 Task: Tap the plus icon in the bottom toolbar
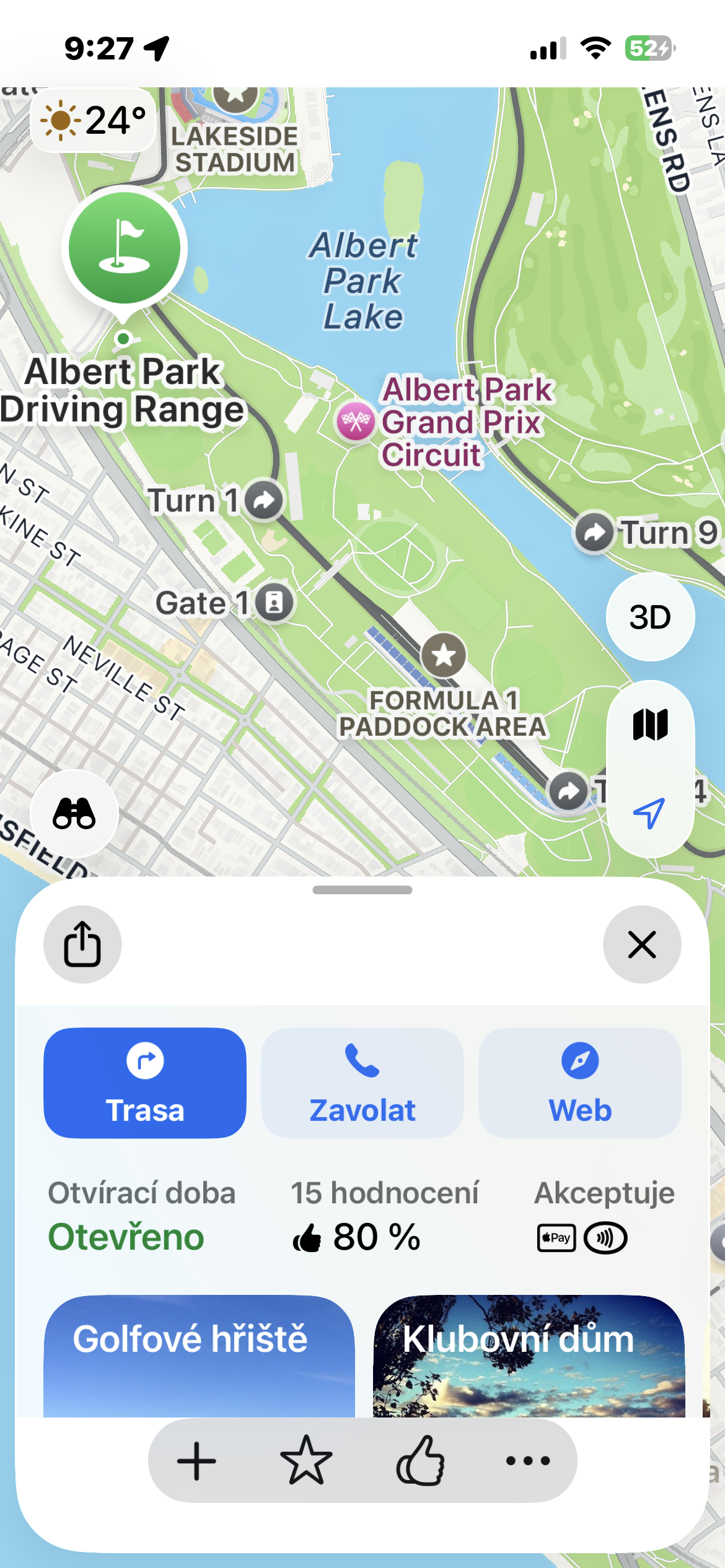[x=196, y=1461]
